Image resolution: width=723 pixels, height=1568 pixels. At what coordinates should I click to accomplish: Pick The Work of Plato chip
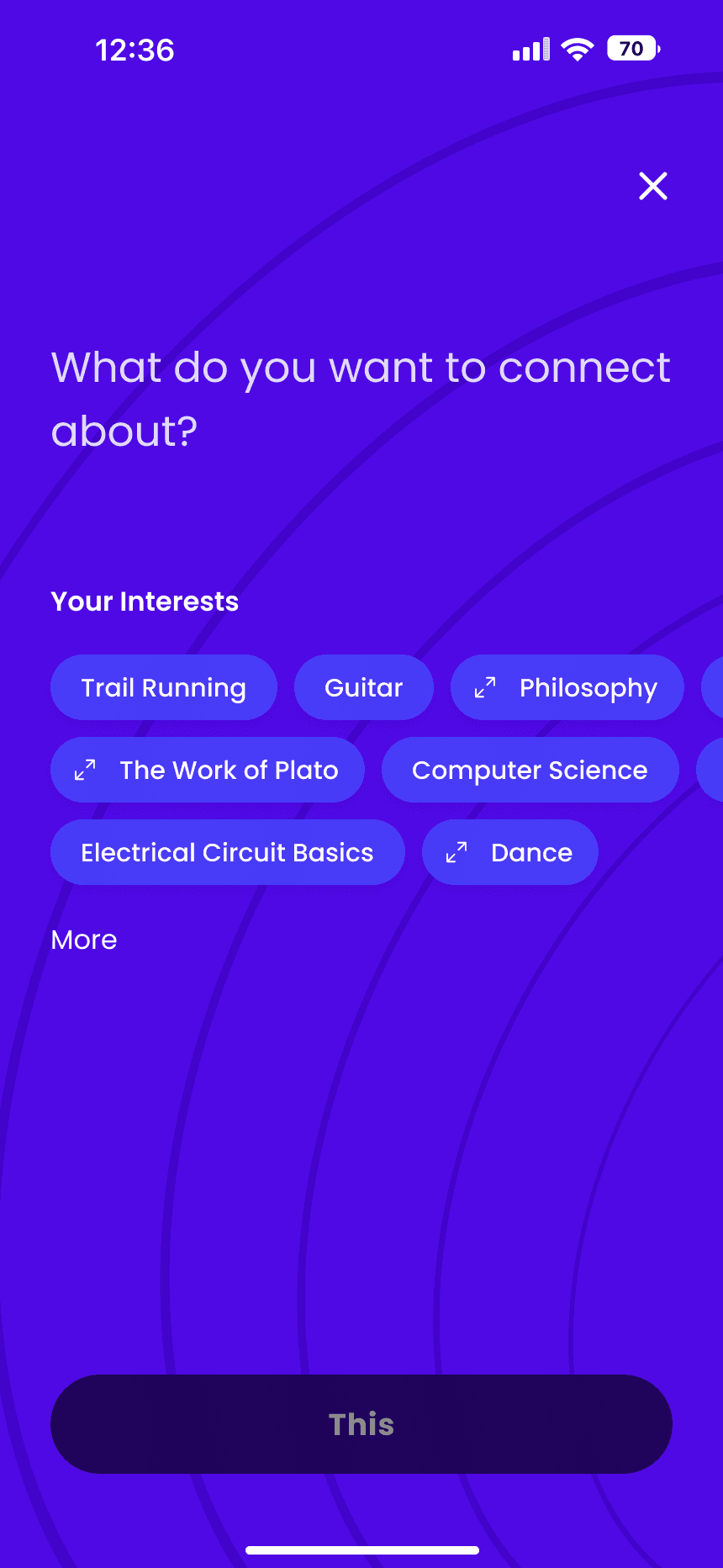(x=208, y=770)
